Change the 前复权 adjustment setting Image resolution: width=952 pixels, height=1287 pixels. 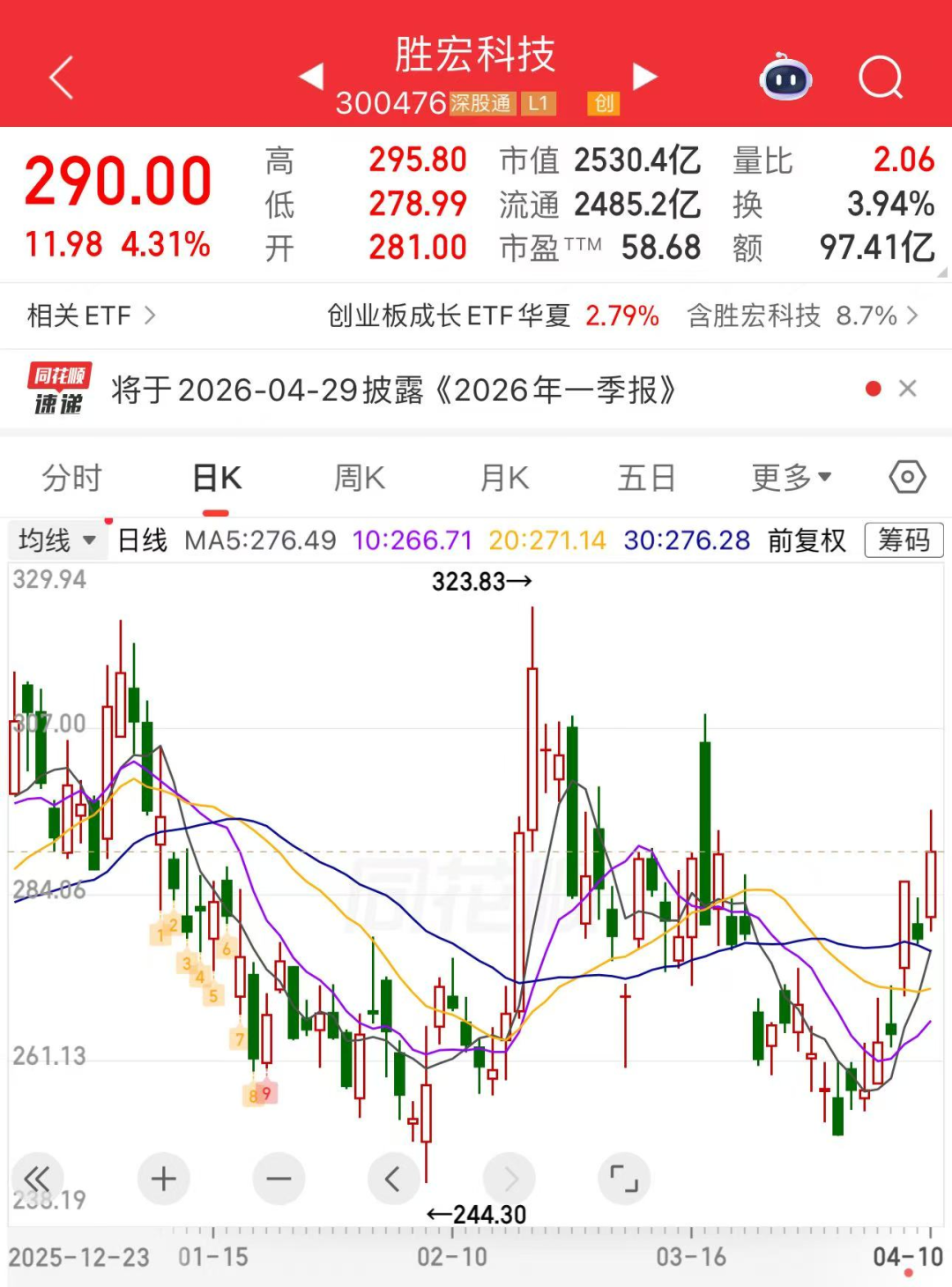tap(807, 539)
